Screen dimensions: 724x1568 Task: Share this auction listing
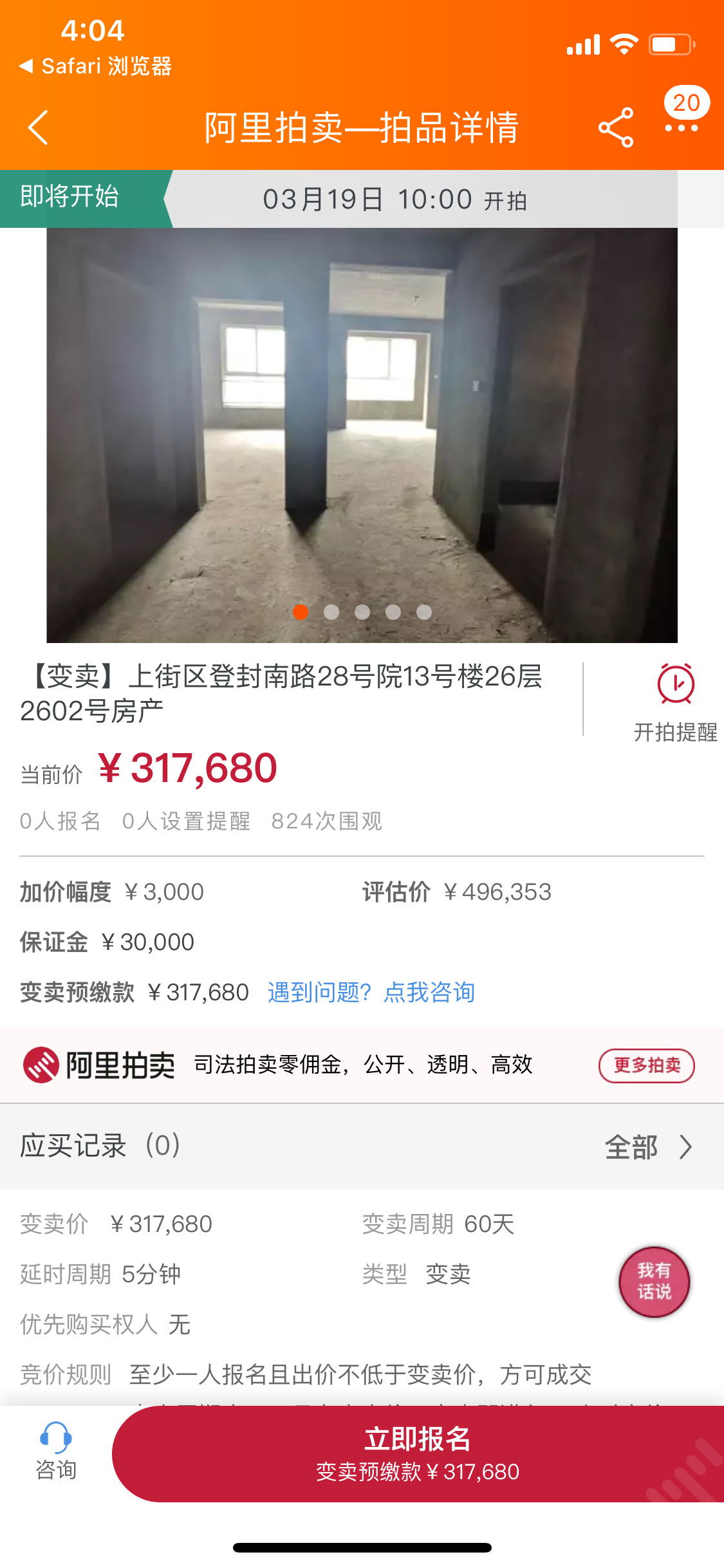pyautogui.click(x=616, y=127)
